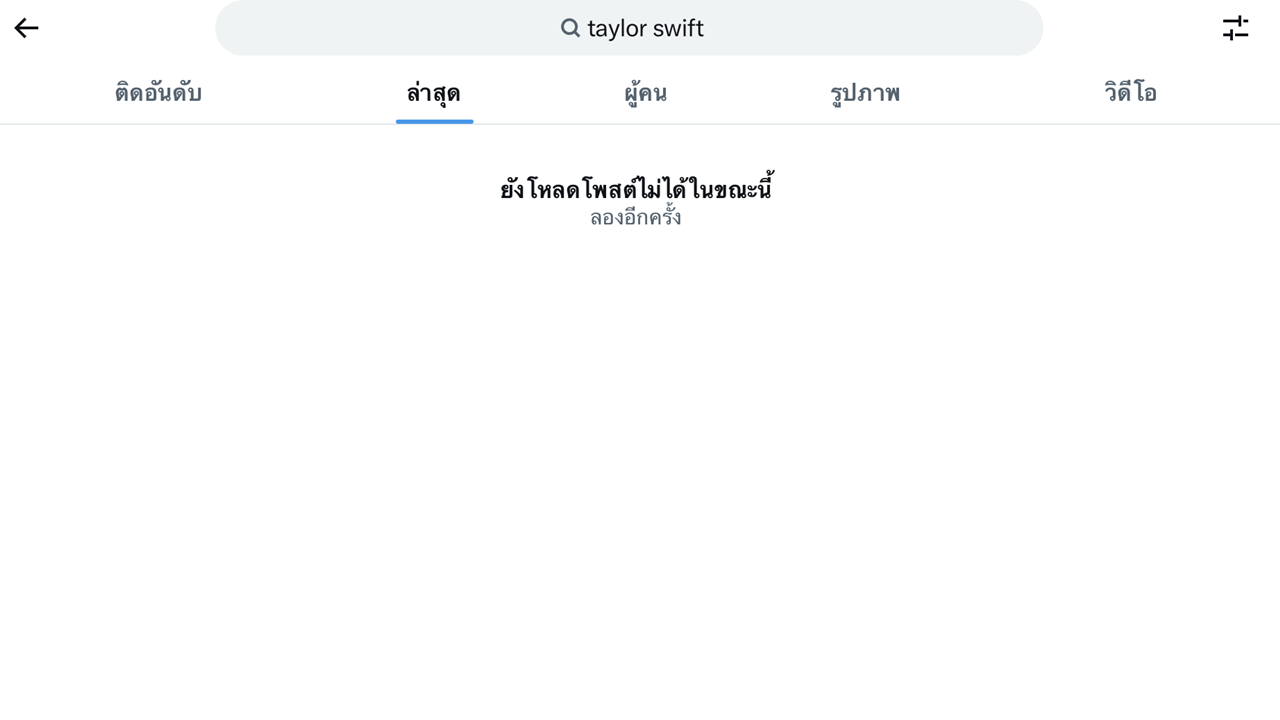Go back using the arrow icon

27,28
